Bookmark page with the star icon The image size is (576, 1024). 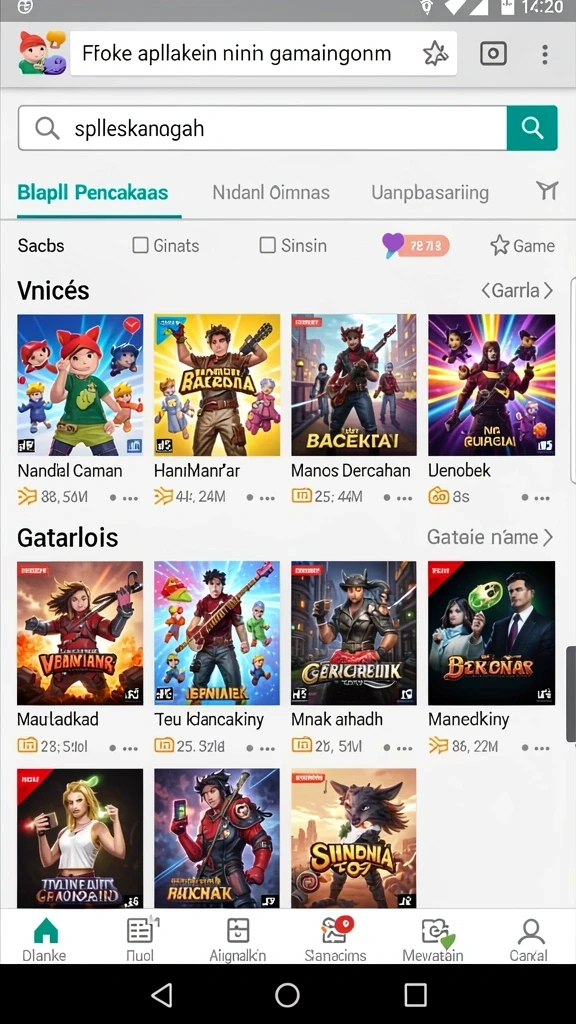coord(435,54)
